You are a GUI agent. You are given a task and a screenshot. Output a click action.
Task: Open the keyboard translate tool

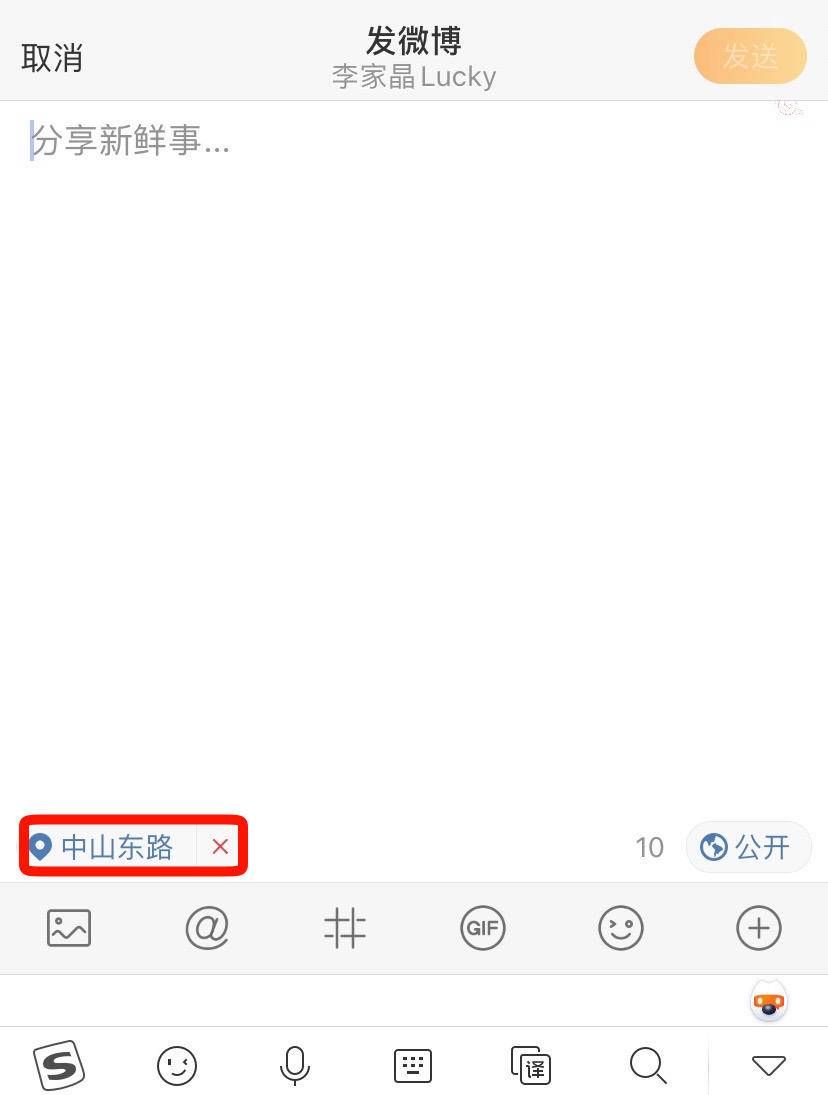click(530, 1066)
